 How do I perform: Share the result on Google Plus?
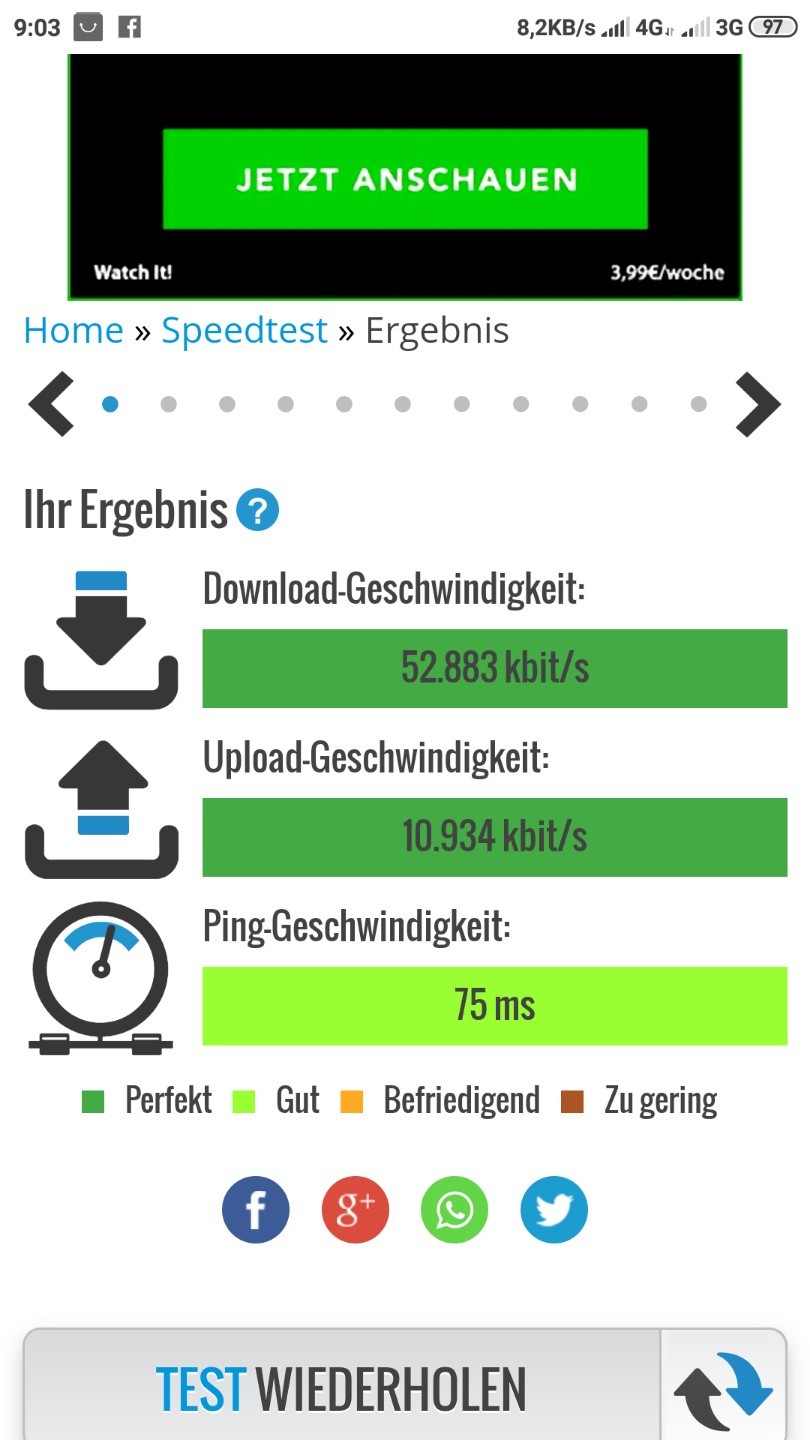pyautogui.click(x=355, y=1210)
